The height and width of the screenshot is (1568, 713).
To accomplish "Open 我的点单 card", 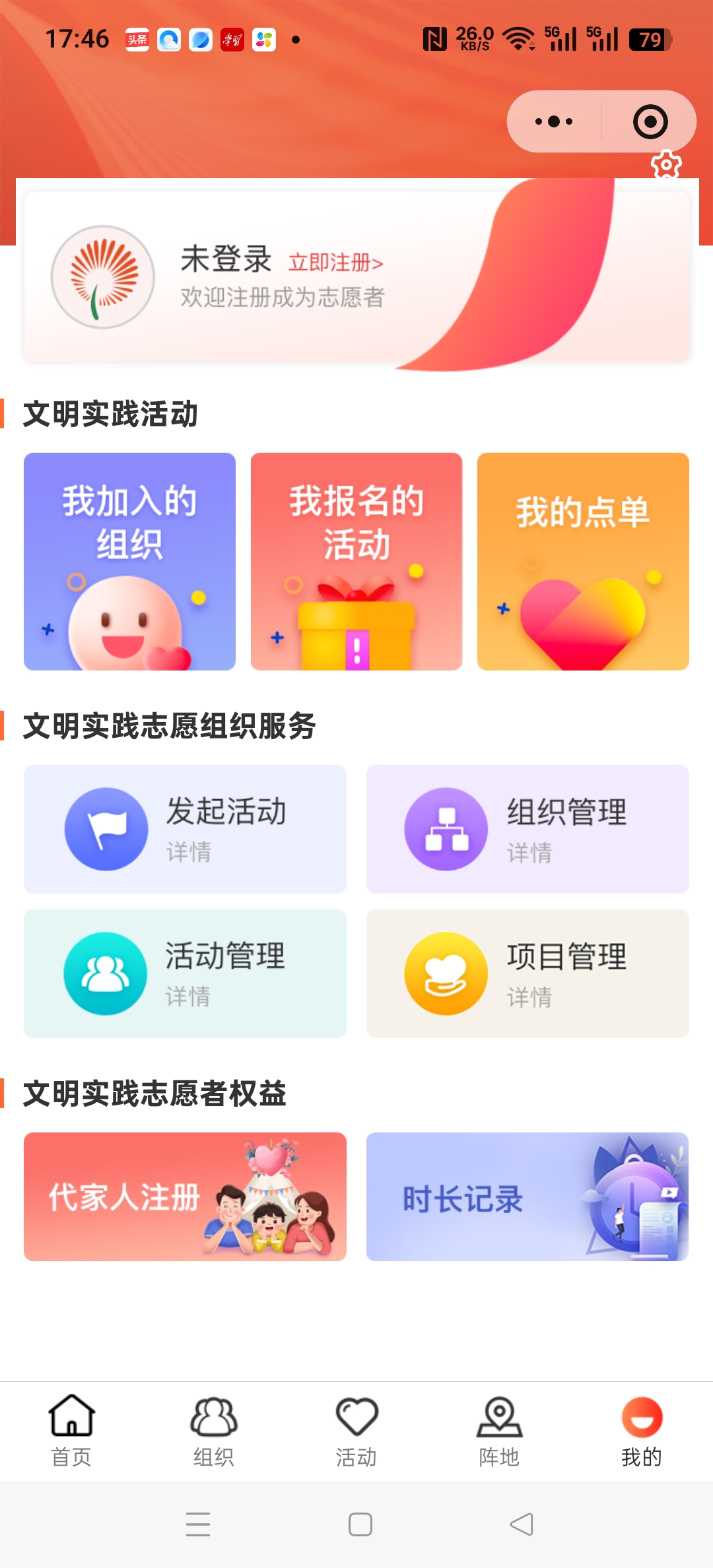I will pos(583,561).
